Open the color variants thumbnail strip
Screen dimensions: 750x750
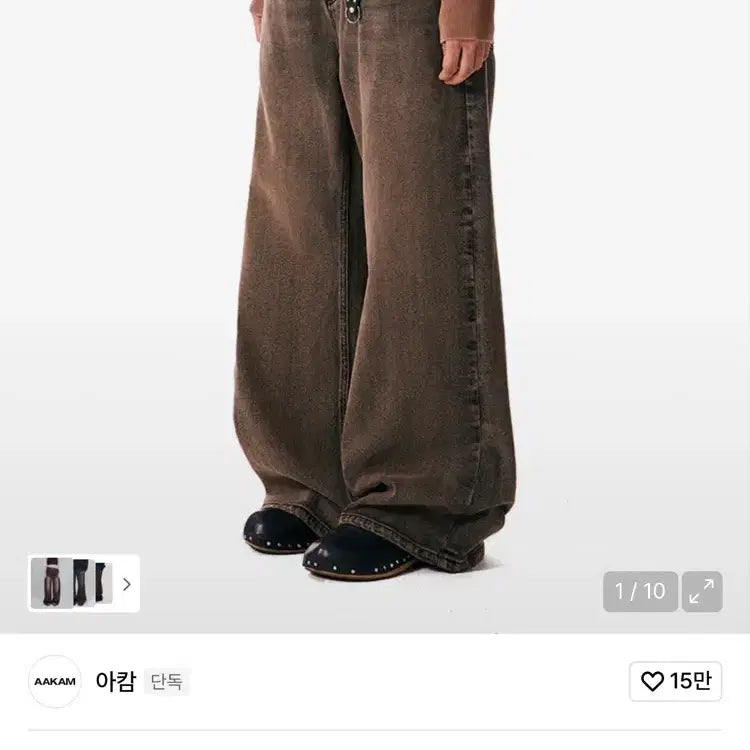point(84,583)
